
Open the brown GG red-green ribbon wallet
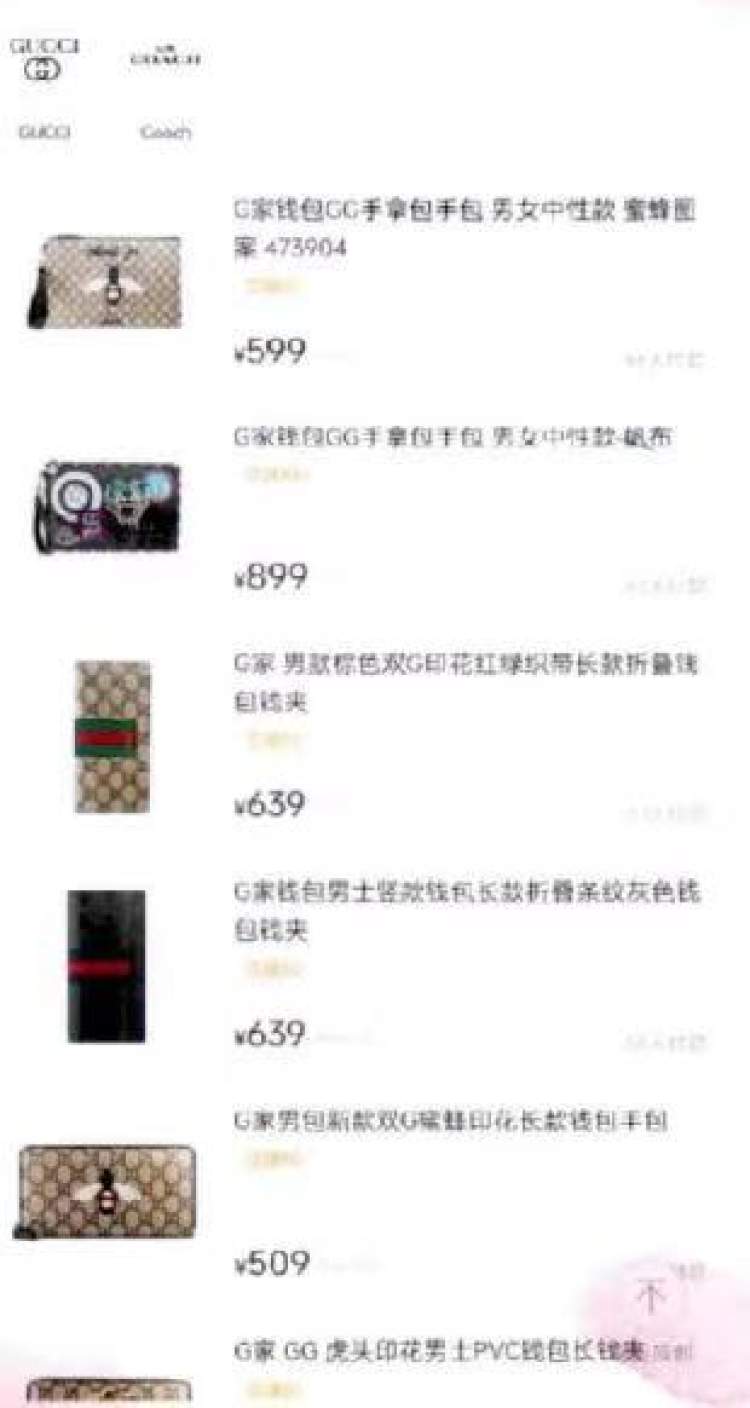(x=466, y=682)
